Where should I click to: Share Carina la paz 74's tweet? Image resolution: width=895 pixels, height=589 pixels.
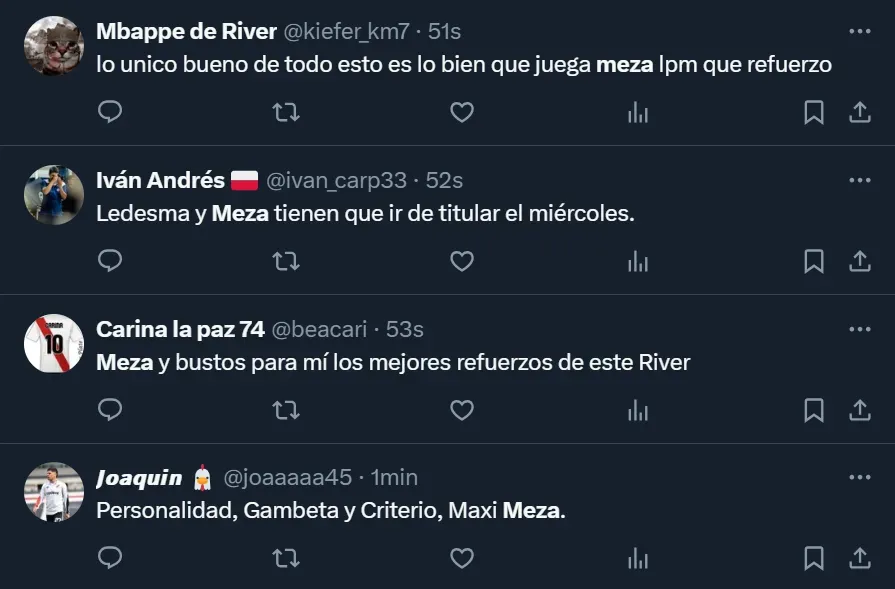point(859,410)
